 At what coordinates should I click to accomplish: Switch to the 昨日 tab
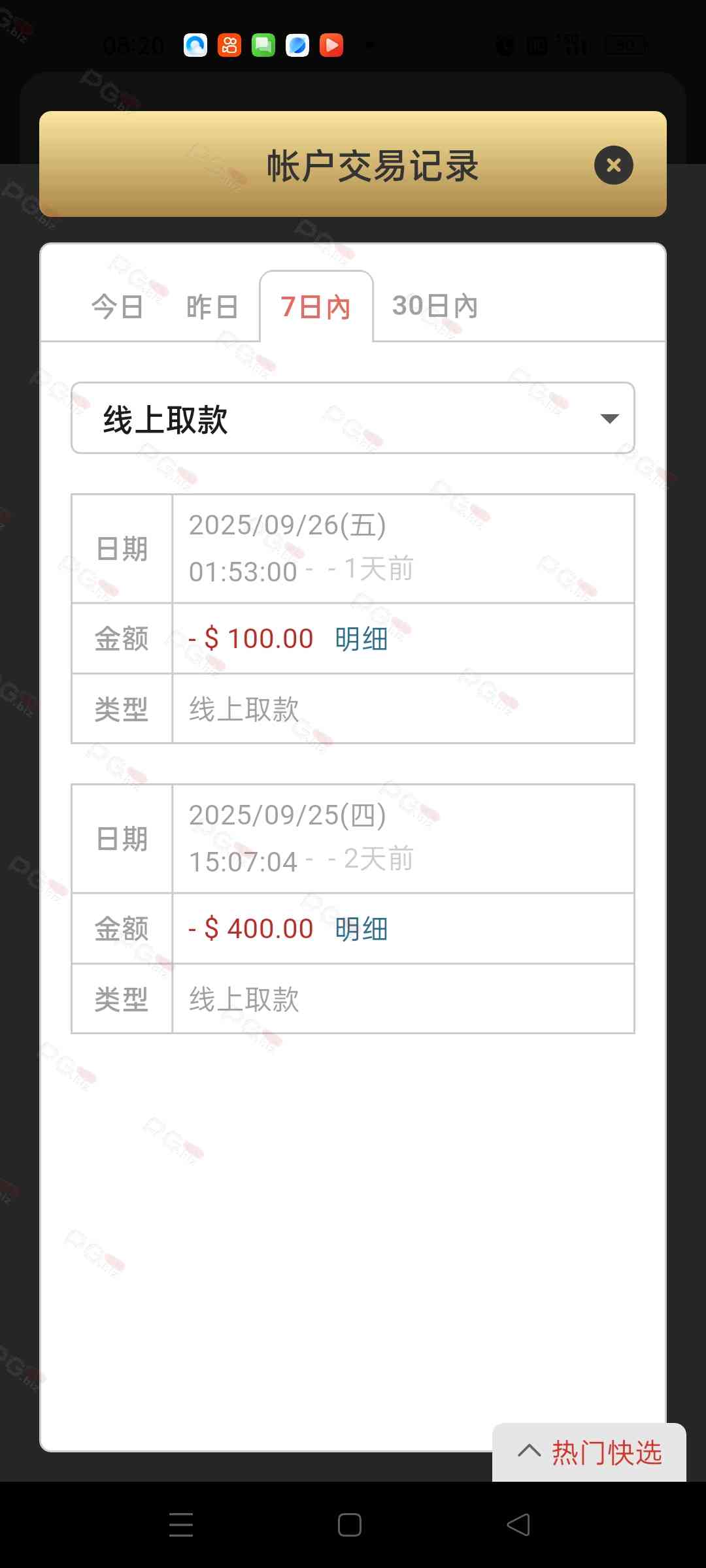coord(212,306)
